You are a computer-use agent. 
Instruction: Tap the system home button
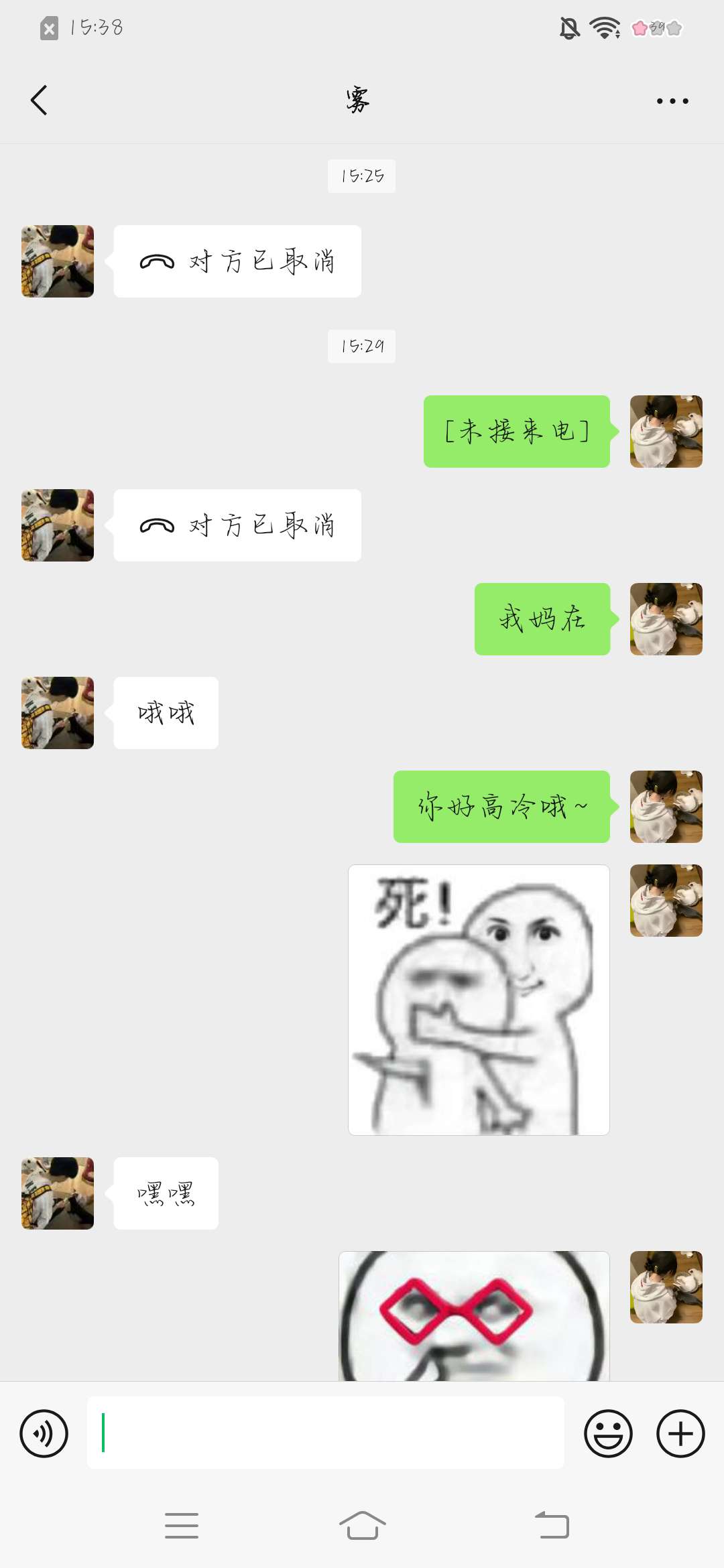click(362, 1526)
